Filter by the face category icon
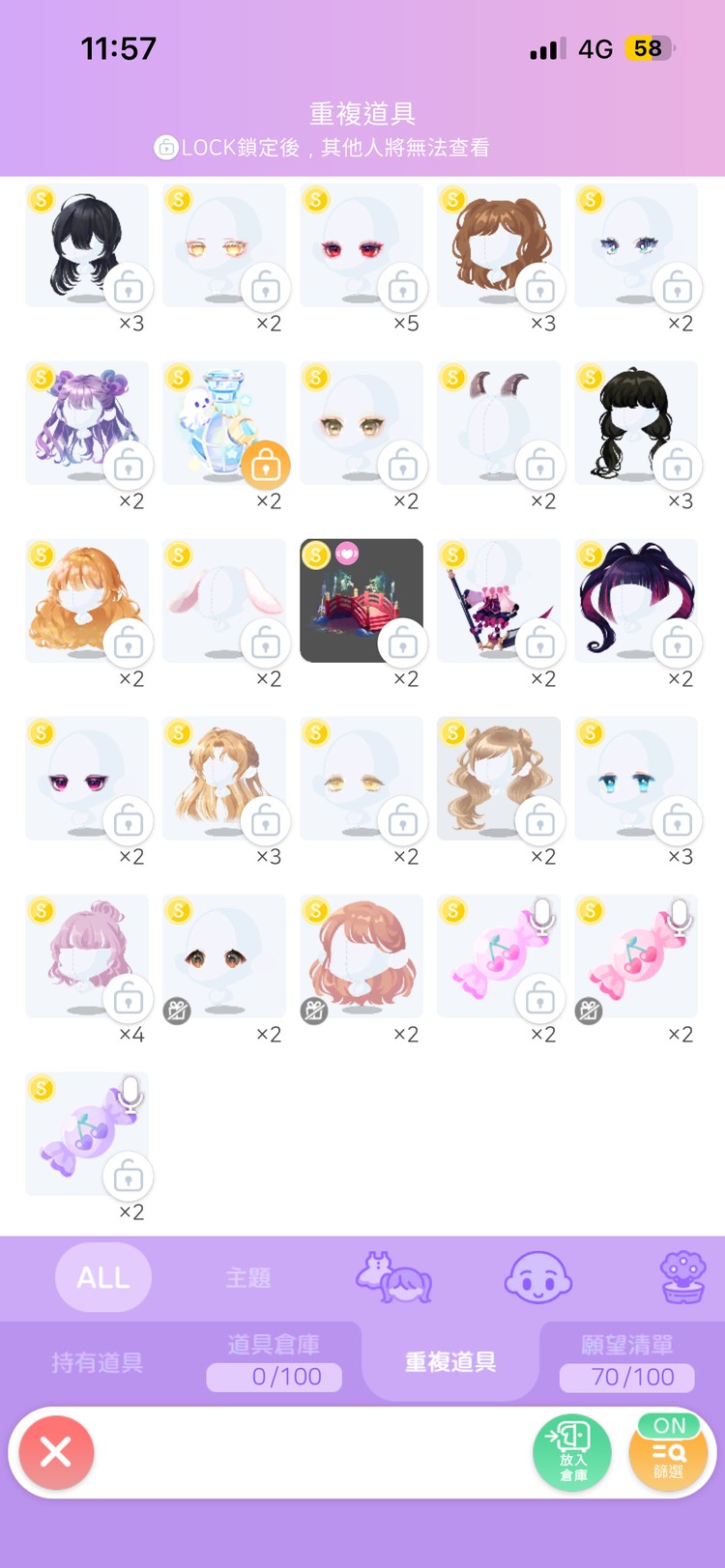 point(538,1277)
